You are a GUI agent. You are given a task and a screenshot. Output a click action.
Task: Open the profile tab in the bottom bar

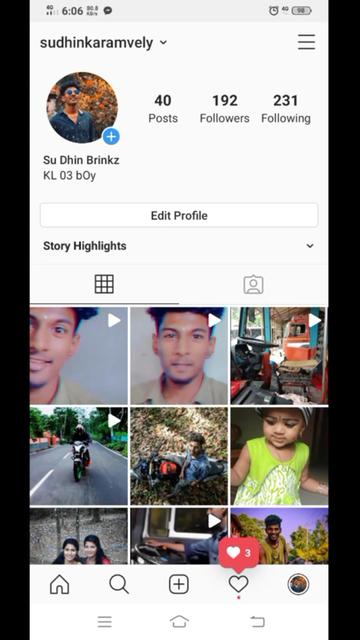click(298, 584)
